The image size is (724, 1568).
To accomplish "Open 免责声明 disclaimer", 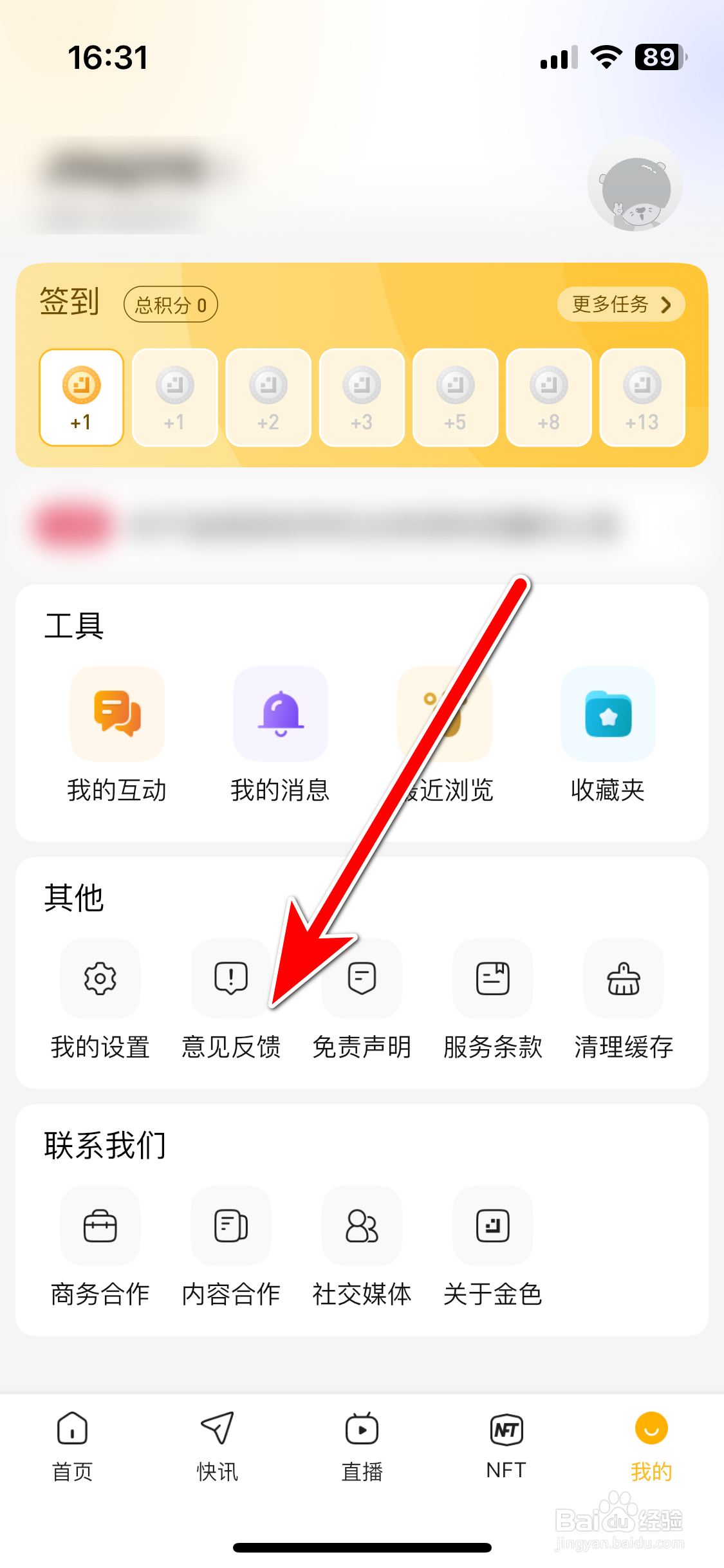I will pos(362,979).
